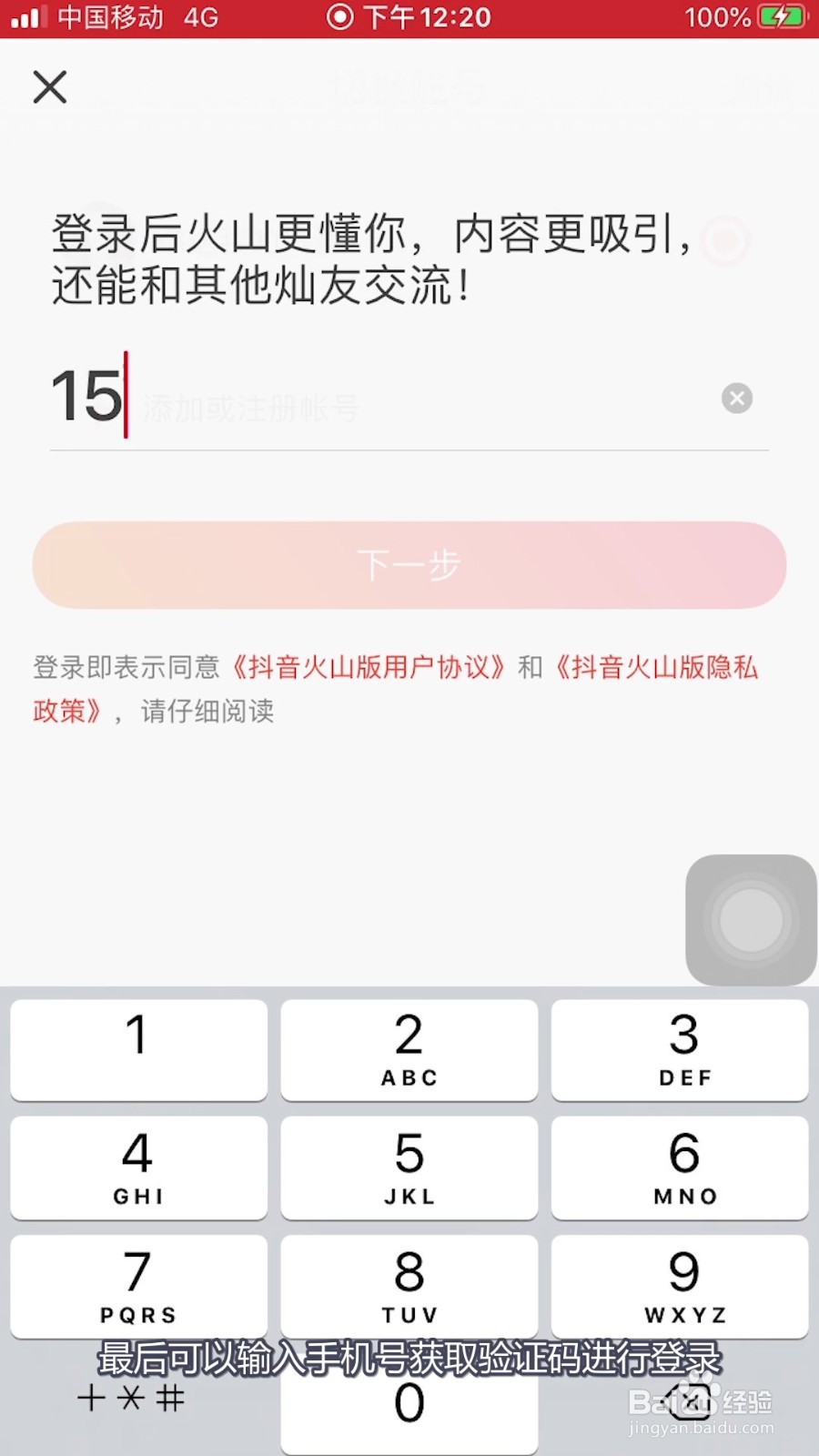Tap the clear text circular X icon
The width and height of the screenshot is (819, 1456).
(x=734, y=398)
